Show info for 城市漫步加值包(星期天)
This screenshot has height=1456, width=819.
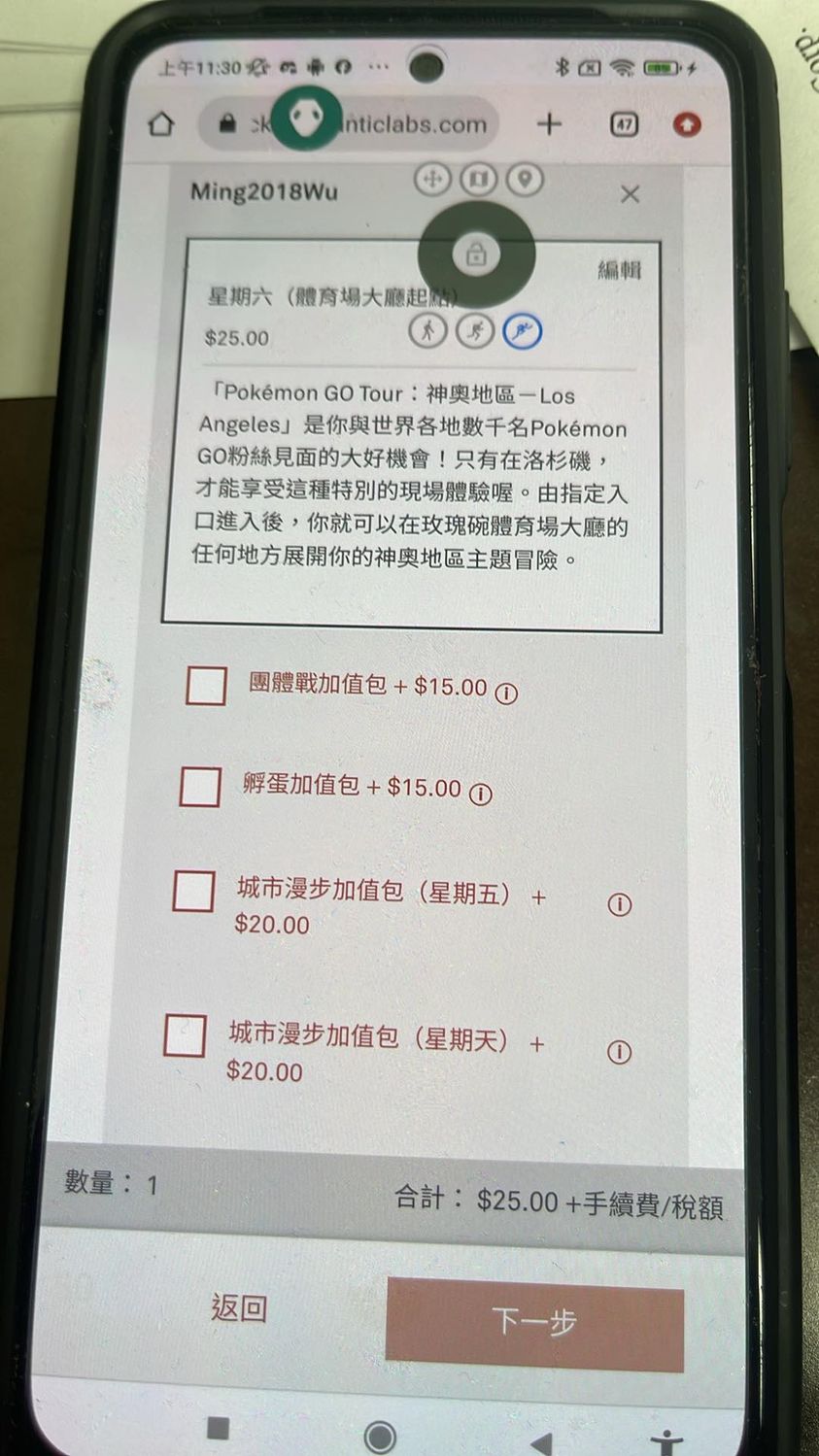point(619,1052)
